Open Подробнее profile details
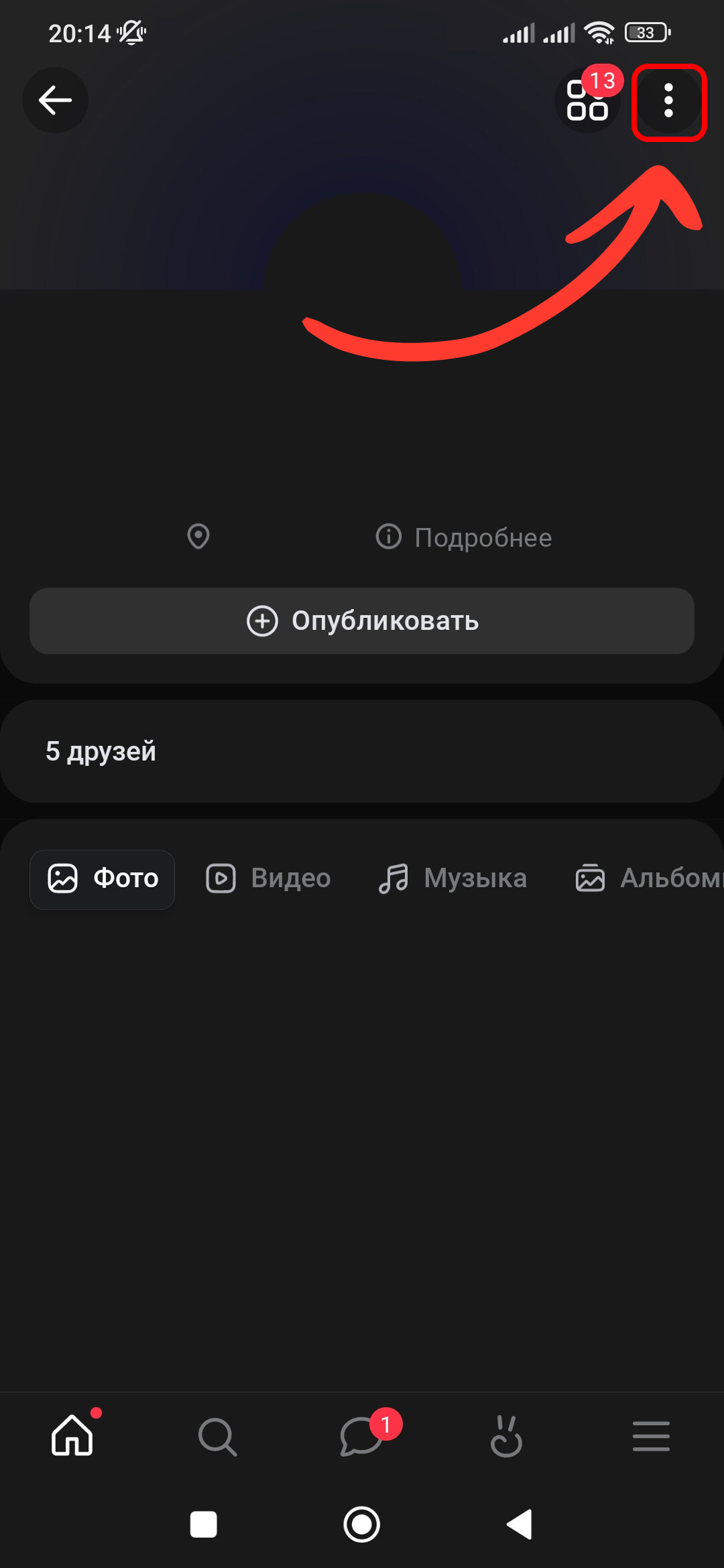Screen dimensions: 724x1568 (x=464, y=537)
